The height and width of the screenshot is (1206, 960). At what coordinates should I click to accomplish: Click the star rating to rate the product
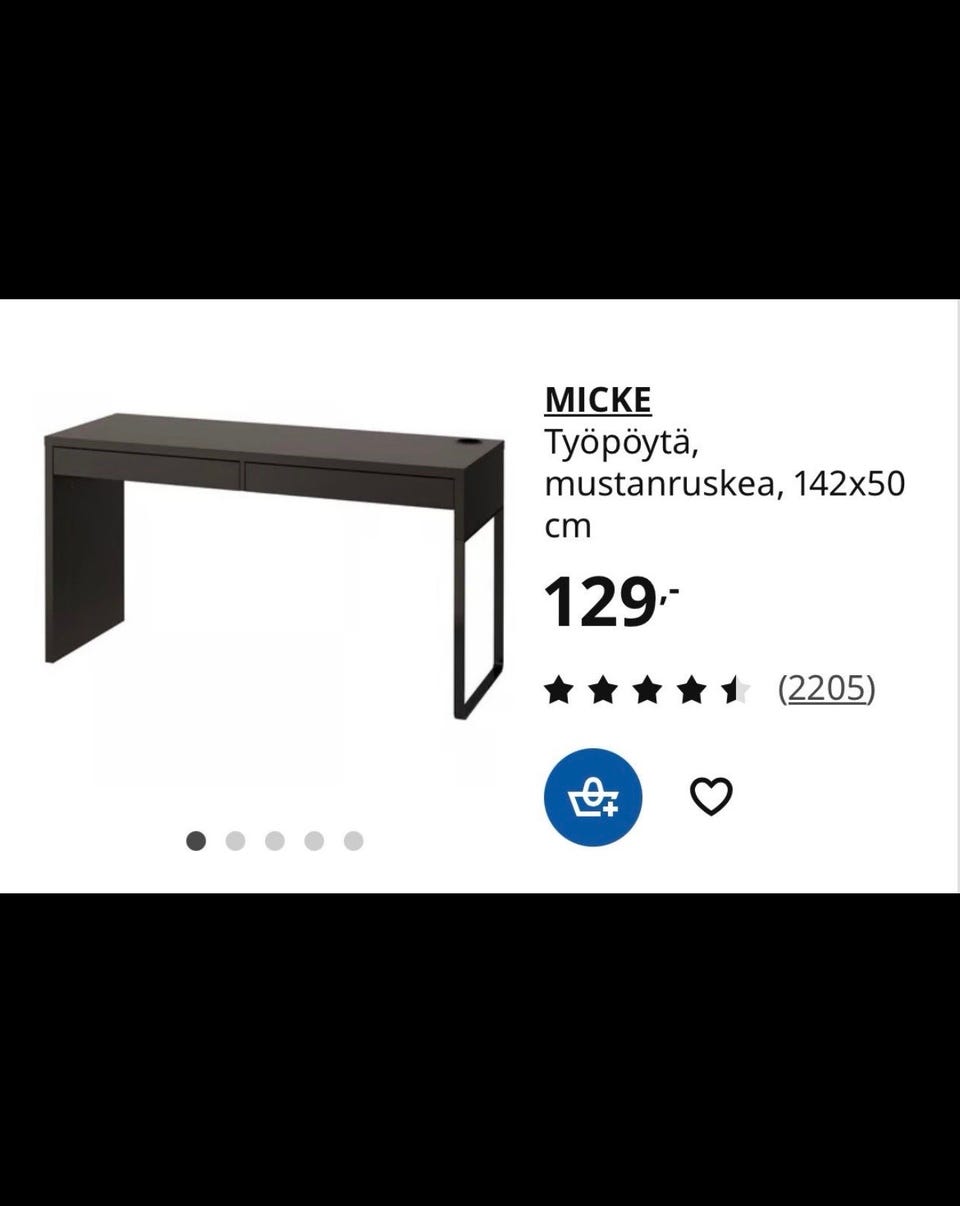point(650,687)
